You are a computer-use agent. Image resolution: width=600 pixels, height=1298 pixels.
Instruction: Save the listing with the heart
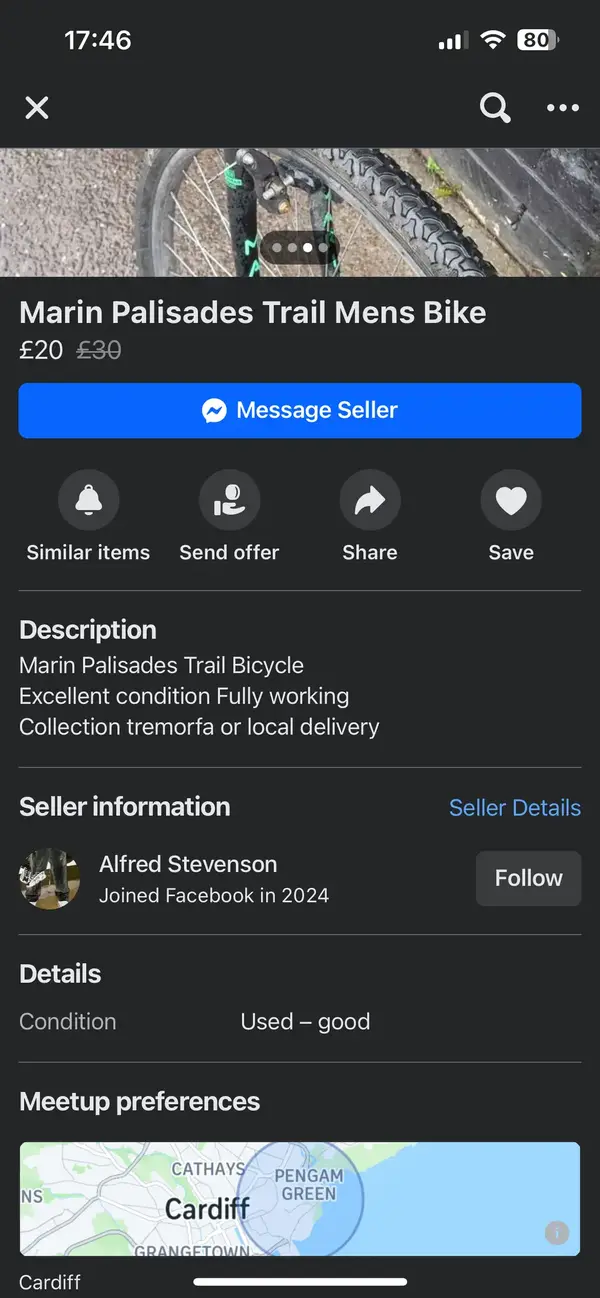[x=511, y=500]
